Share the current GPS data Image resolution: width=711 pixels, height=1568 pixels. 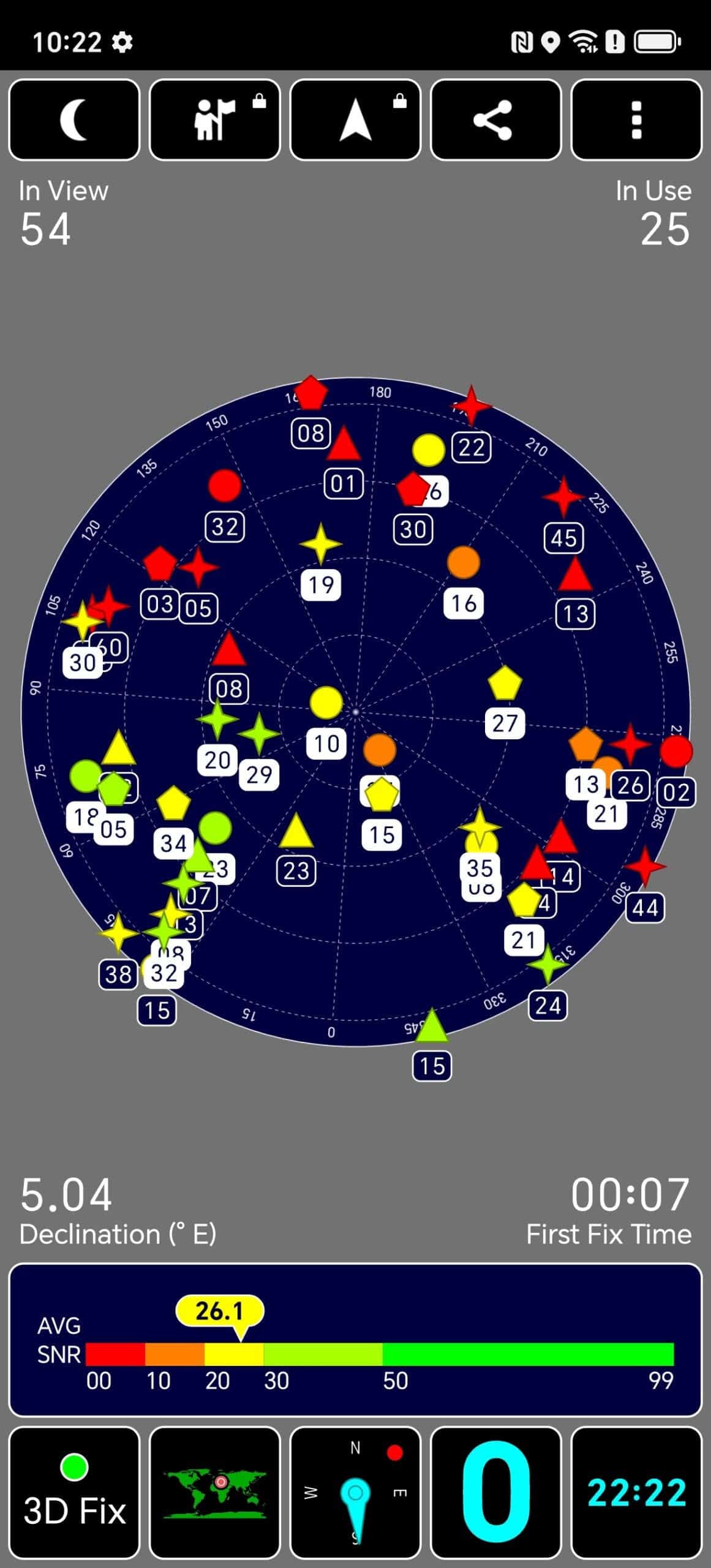[x=496, y=119]
